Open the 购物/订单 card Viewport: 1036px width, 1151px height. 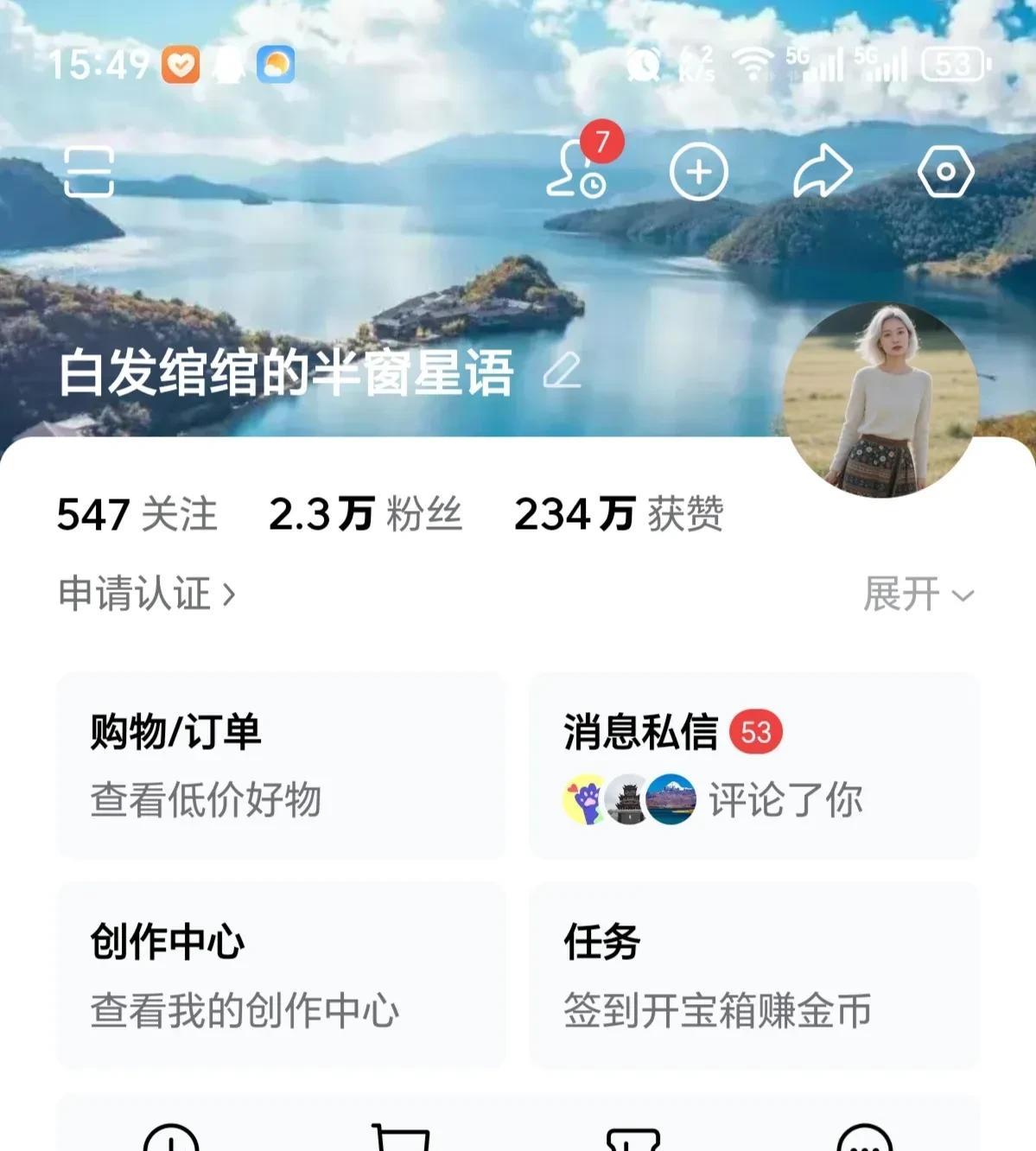tap(281, 766)
